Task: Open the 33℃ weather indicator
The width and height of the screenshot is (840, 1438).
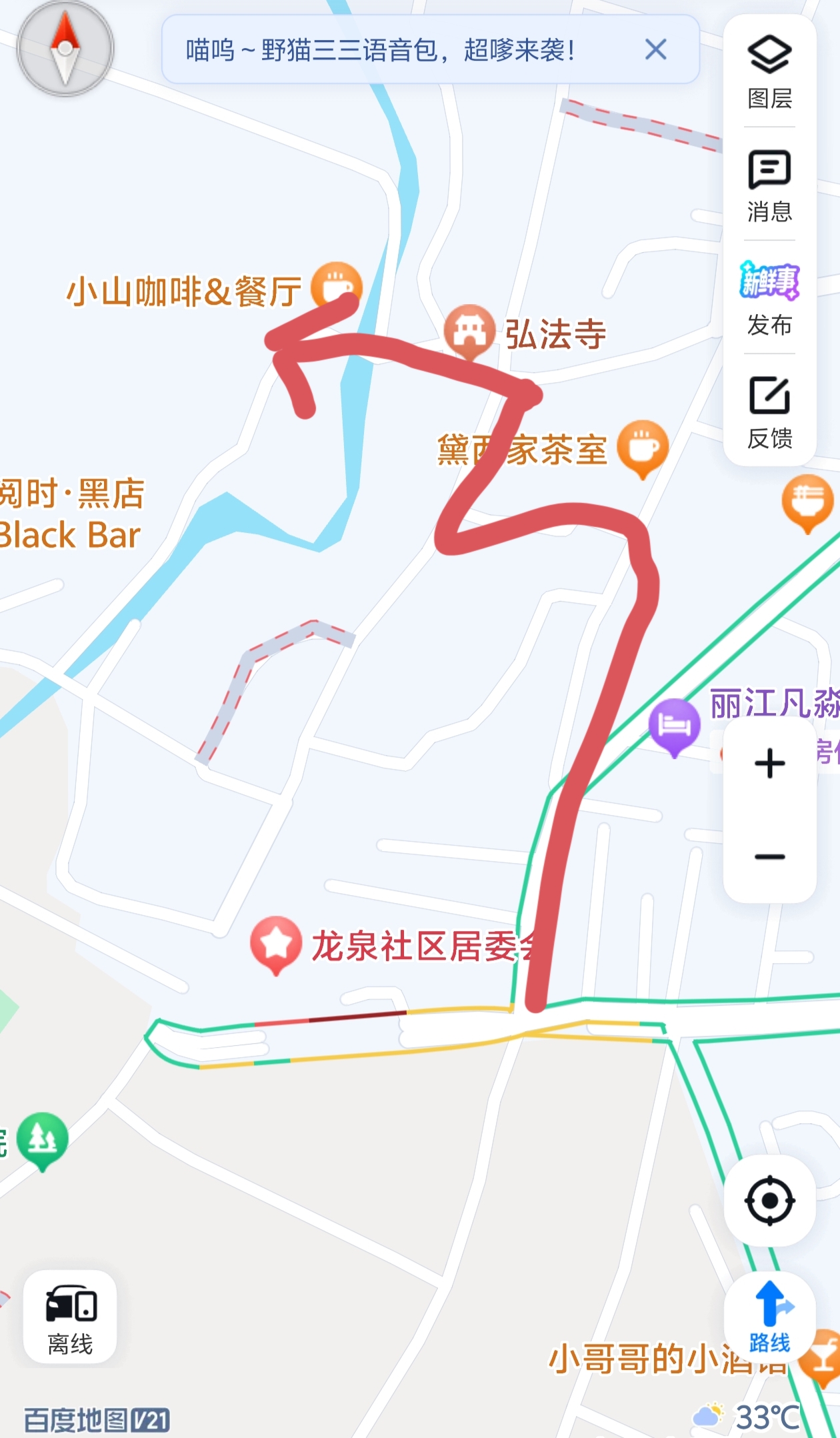Action: [x=747, y=1417]
